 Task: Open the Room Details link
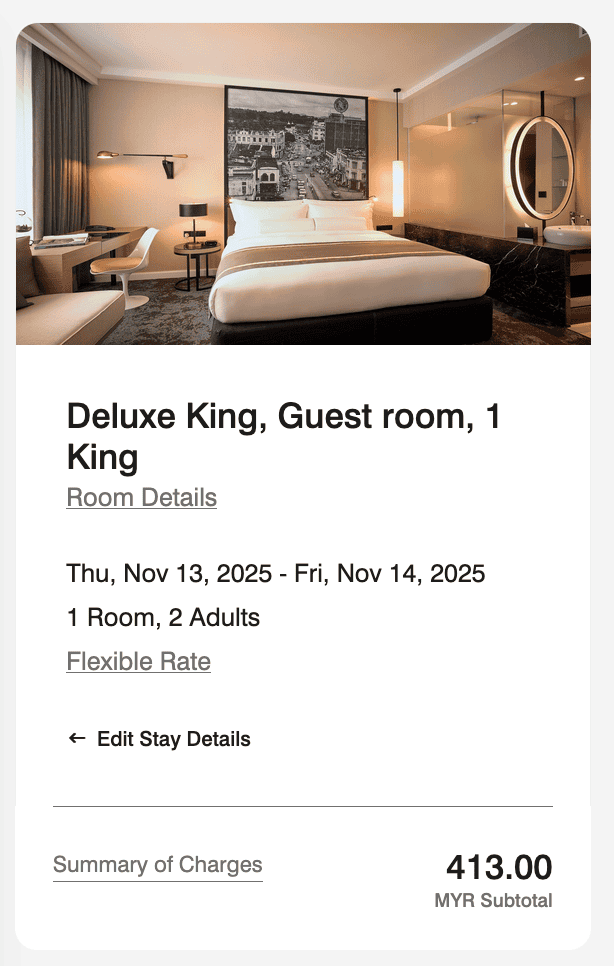[141, 498]
